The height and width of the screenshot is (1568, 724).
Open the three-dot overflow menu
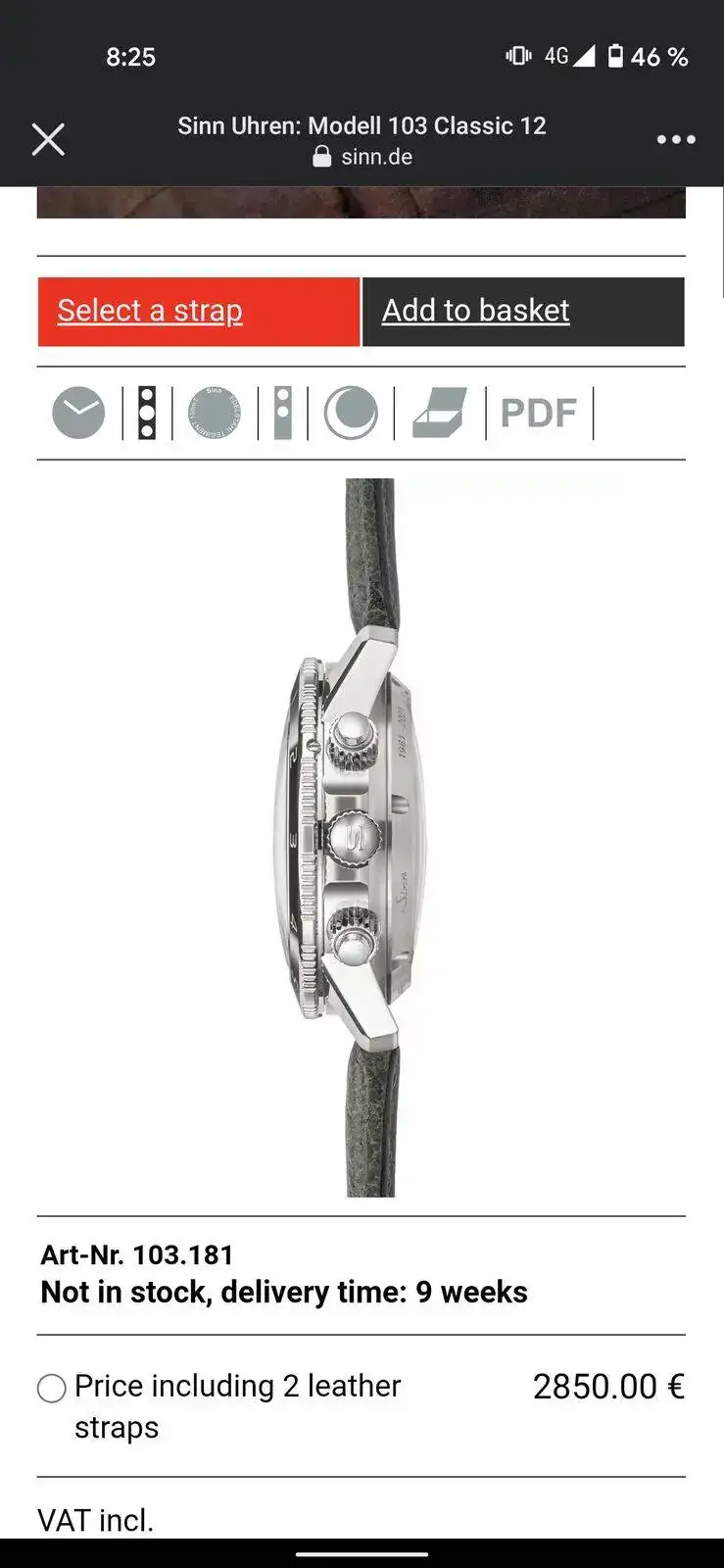(675, 140)
